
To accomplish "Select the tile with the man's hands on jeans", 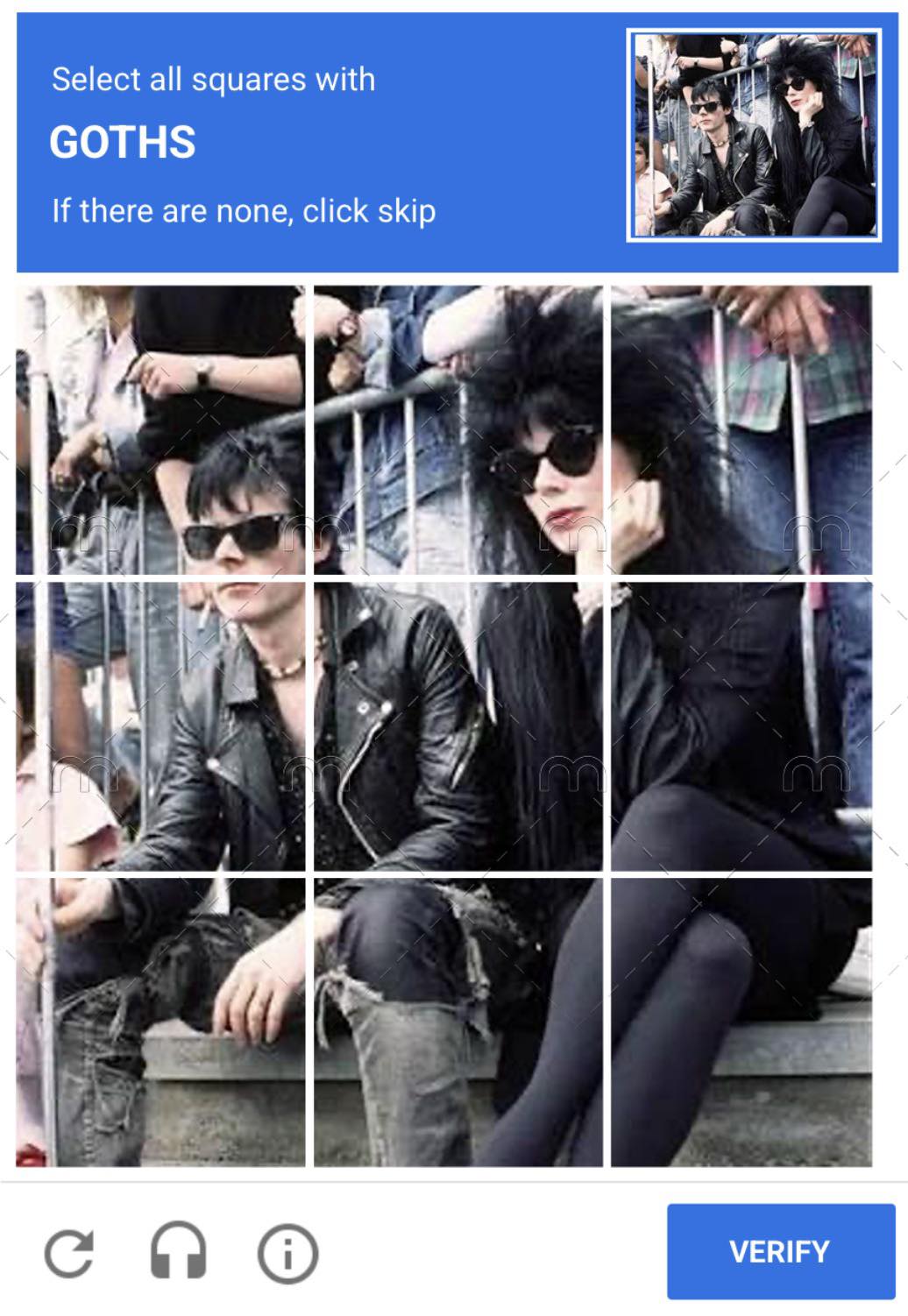I will pos(160,1022).
